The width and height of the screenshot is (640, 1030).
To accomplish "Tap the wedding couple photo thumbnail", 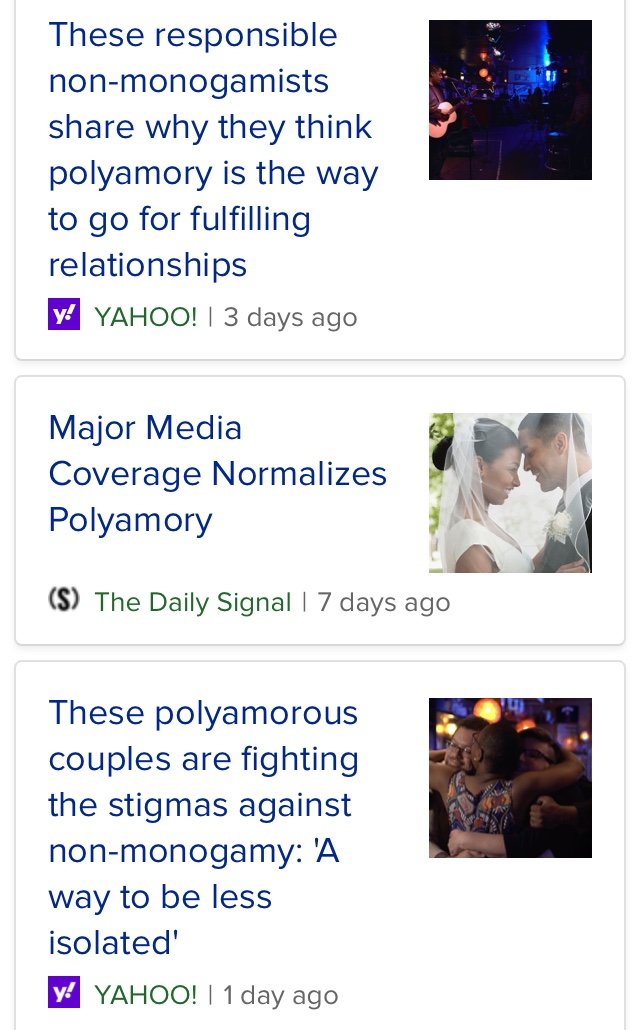I will (x=510, y=493).
